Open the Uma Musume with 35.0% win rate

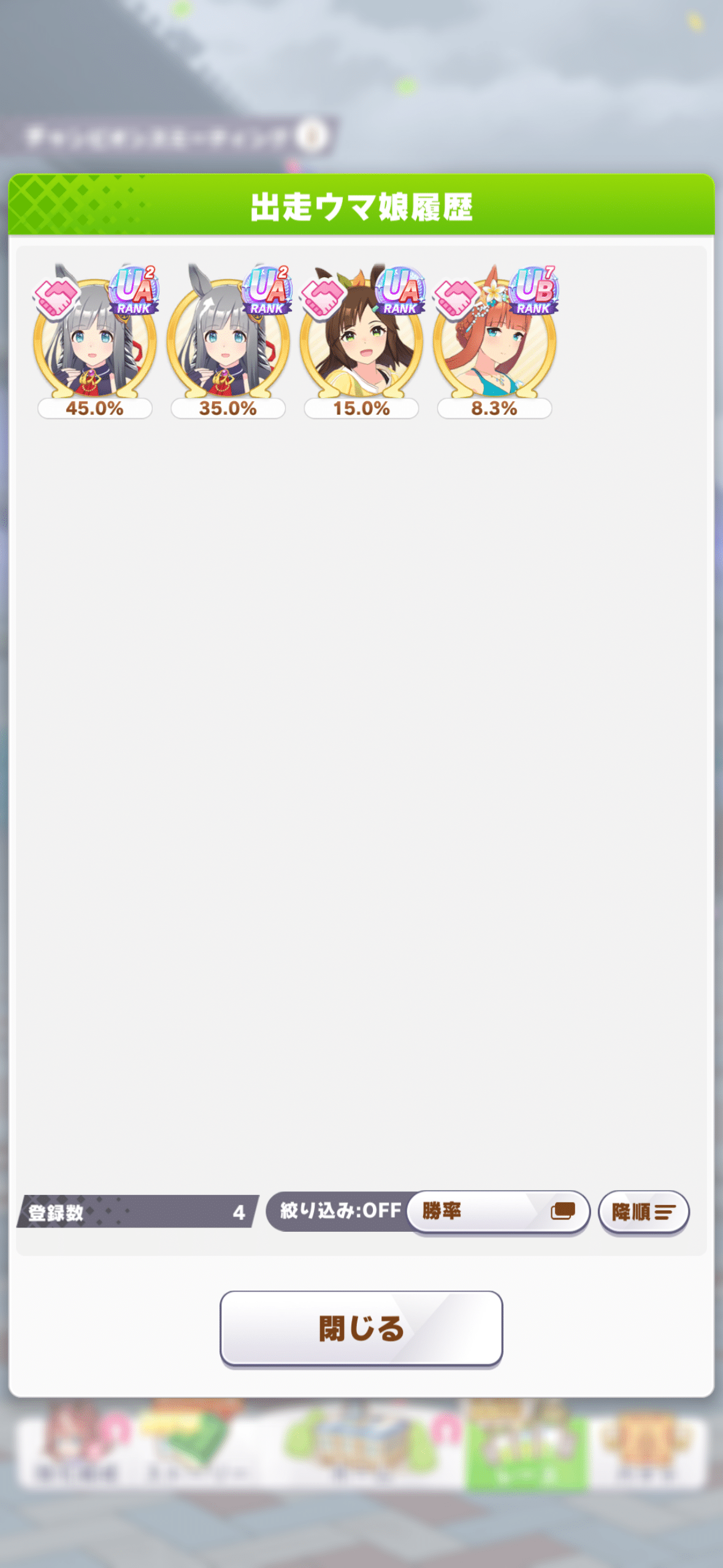click(228, 338)
